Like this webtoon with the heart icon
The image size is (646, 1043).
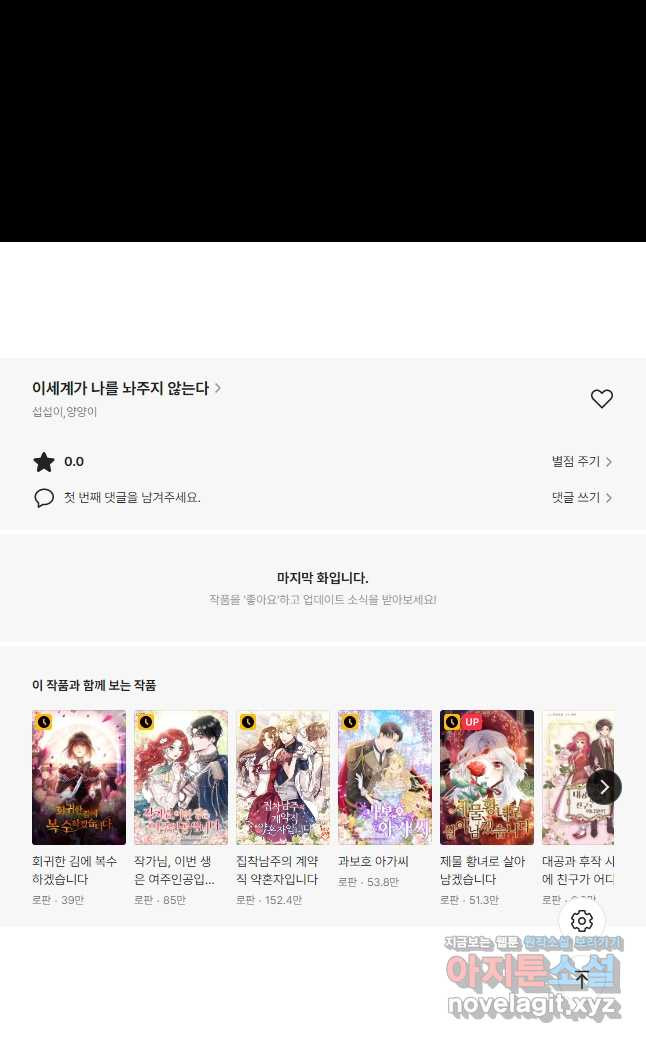[601, 399]
